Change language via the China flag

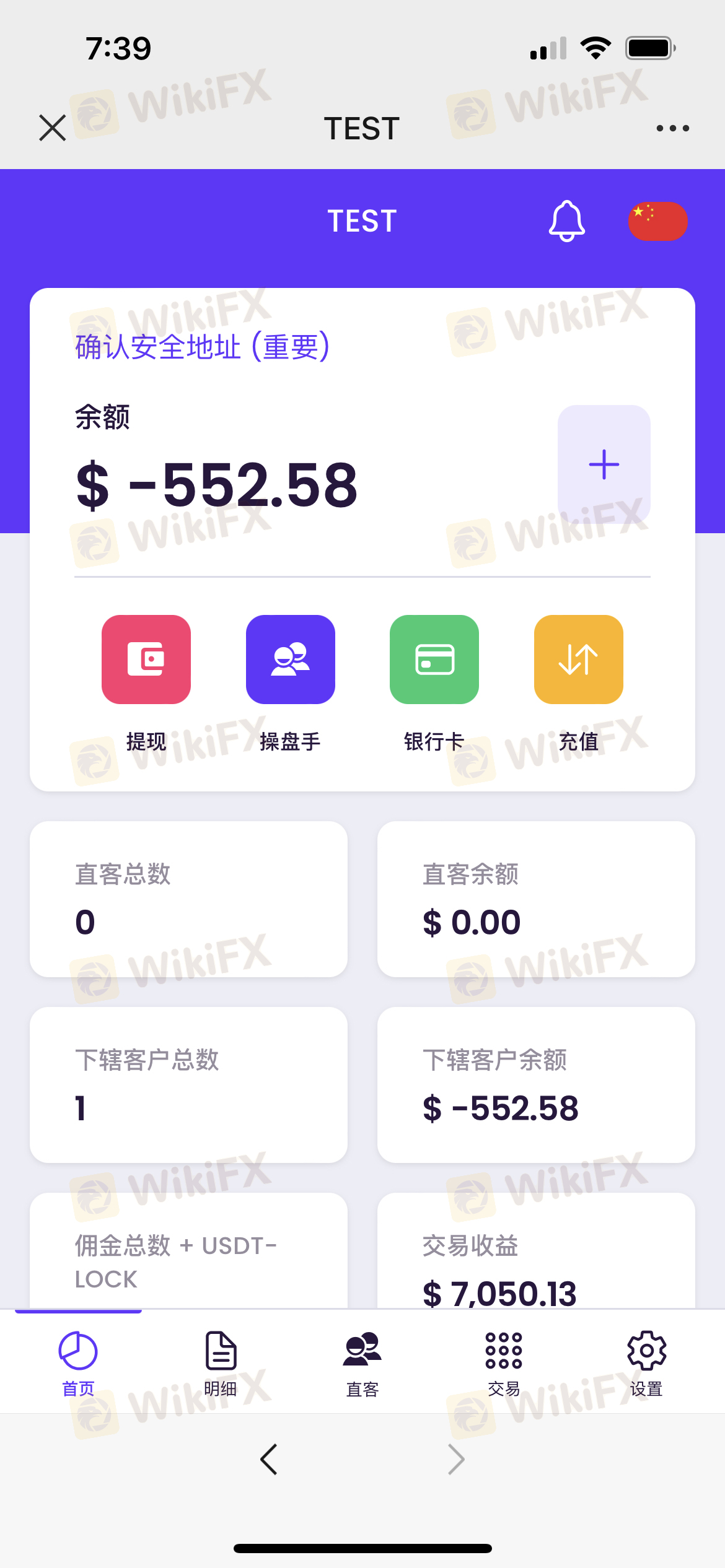pyautogui.click(x=657, y=221)
